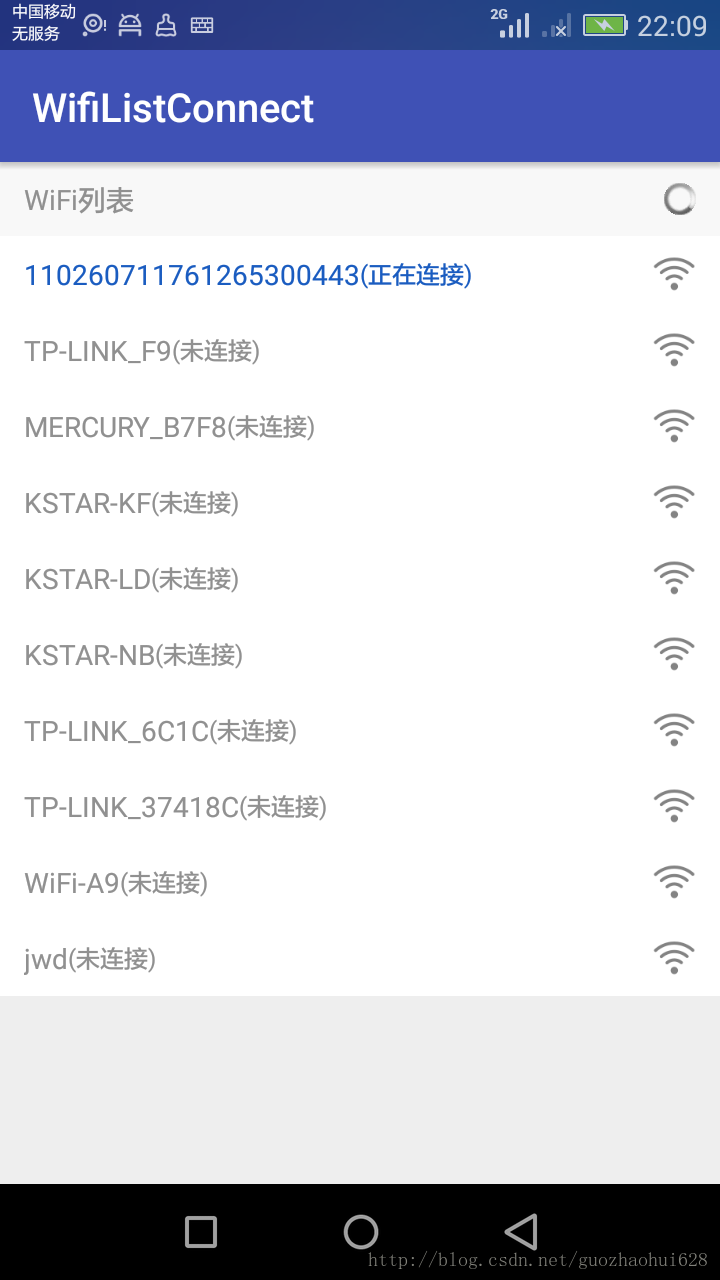
Task: Tap the Back navigation button
Action: 521,1232
